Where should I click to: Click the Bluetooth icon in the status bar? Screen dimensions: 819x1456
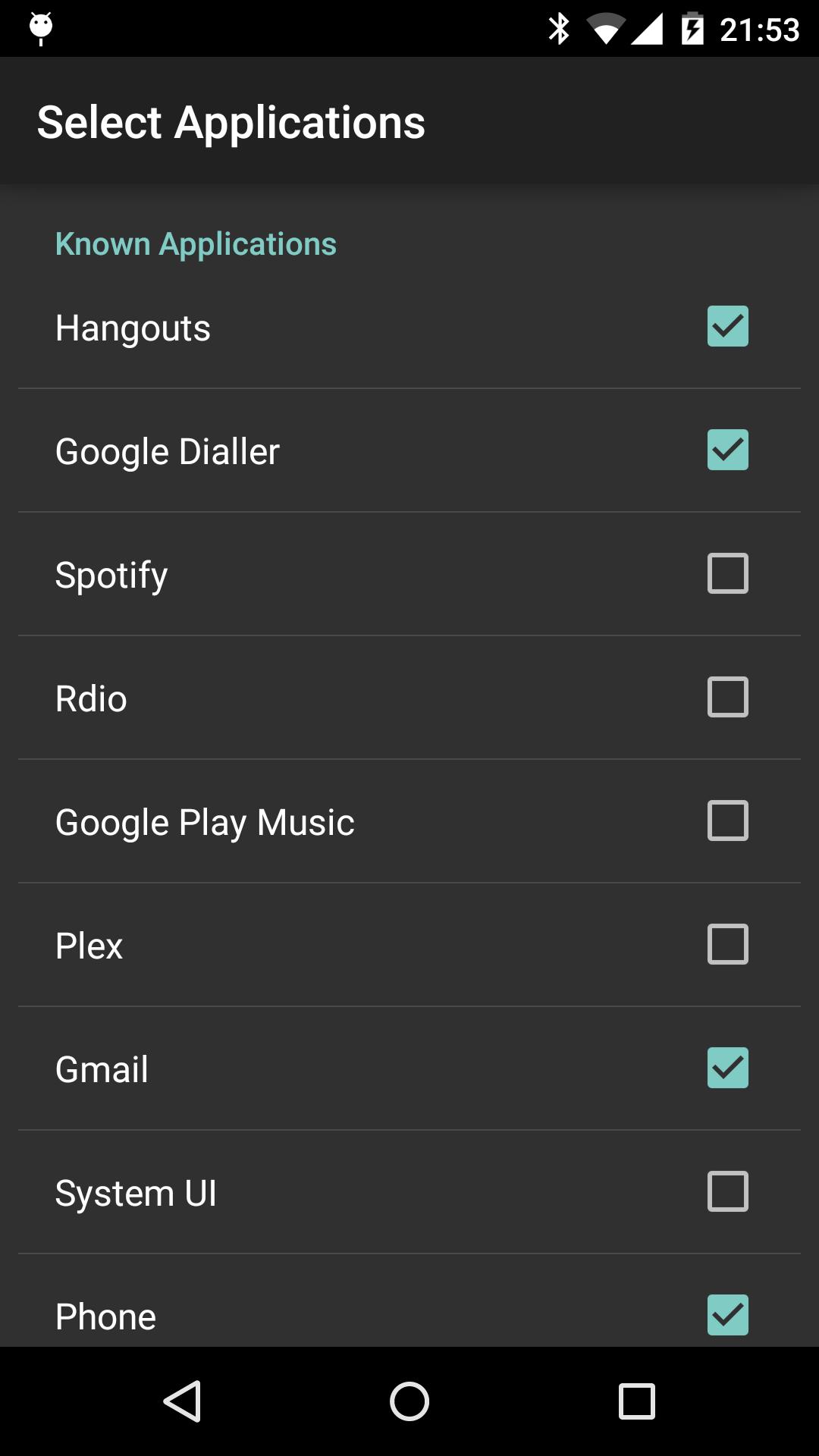(x=560, y=29)
